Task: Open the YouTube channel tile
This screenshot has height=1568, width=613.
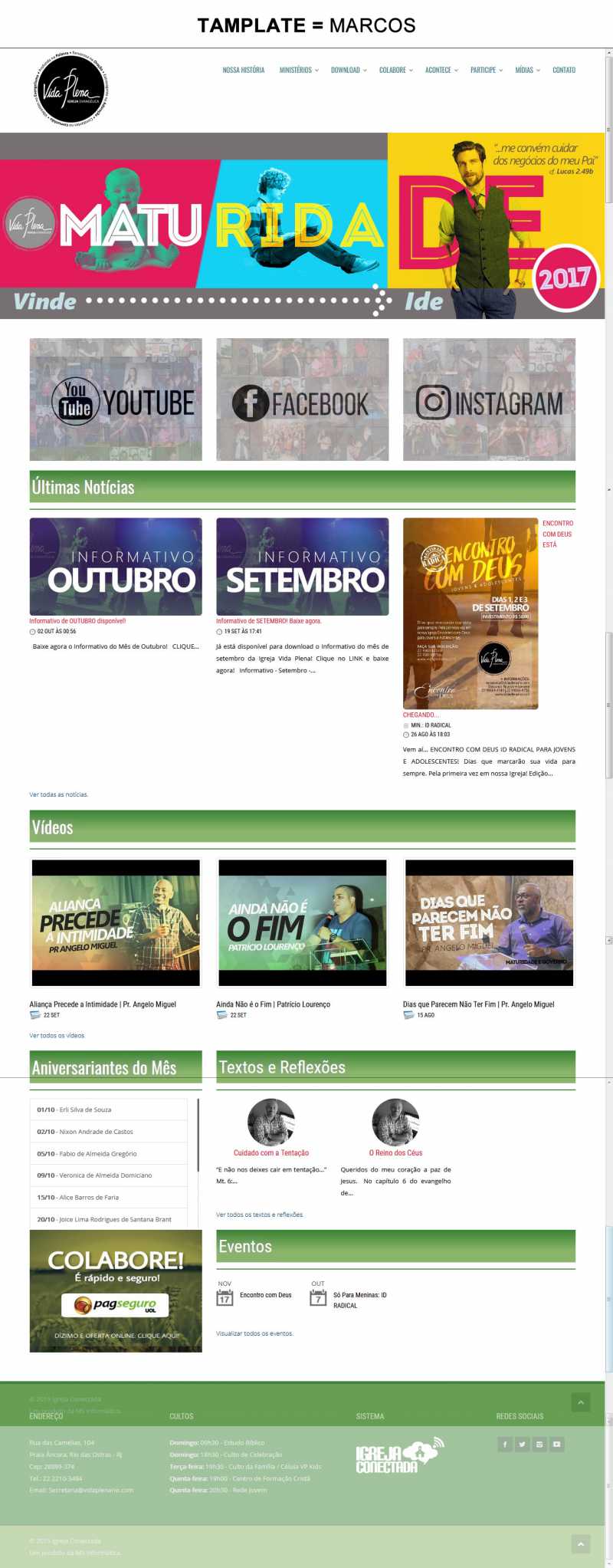Action: click(x=116, y=399)
